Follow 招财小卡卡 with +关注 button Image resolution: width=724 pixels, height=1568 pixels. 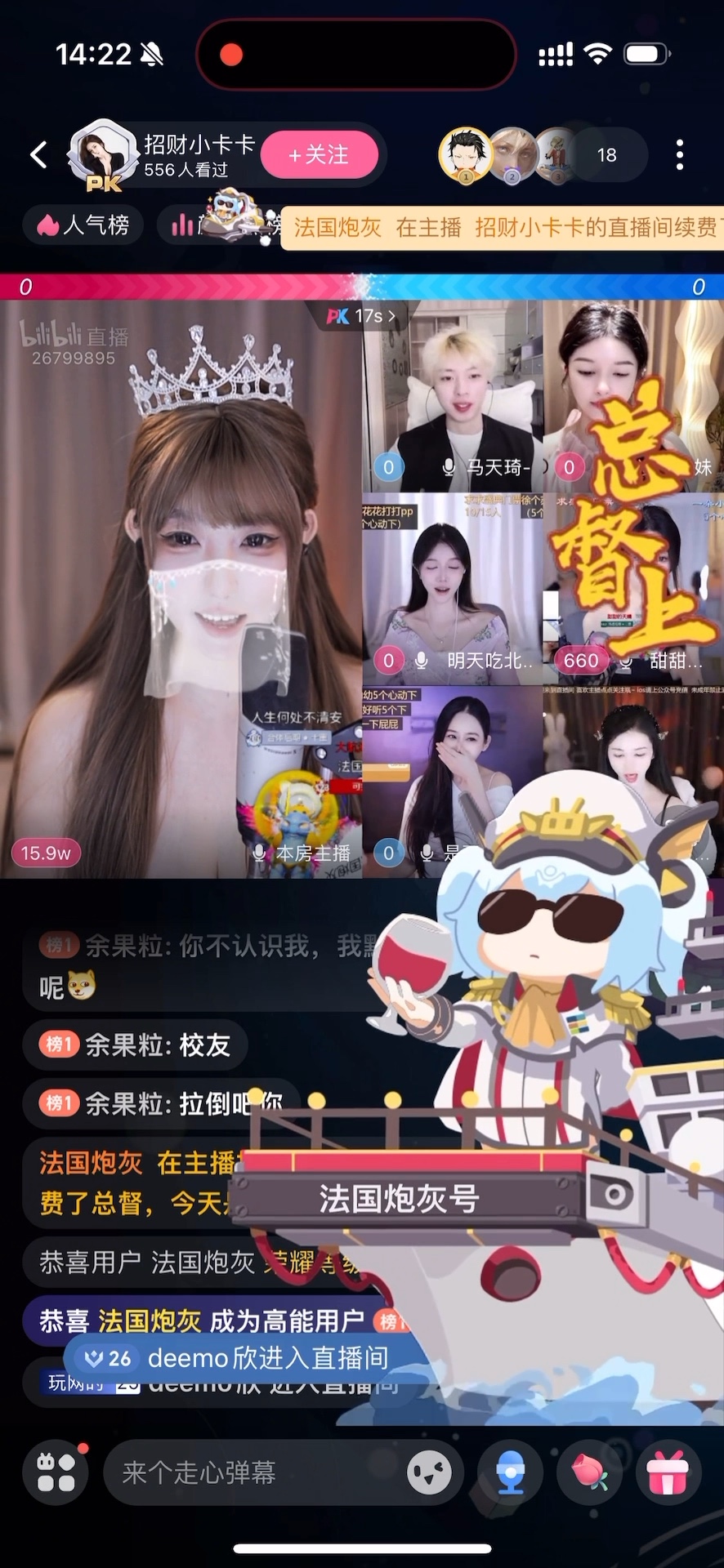coord(320,154)
